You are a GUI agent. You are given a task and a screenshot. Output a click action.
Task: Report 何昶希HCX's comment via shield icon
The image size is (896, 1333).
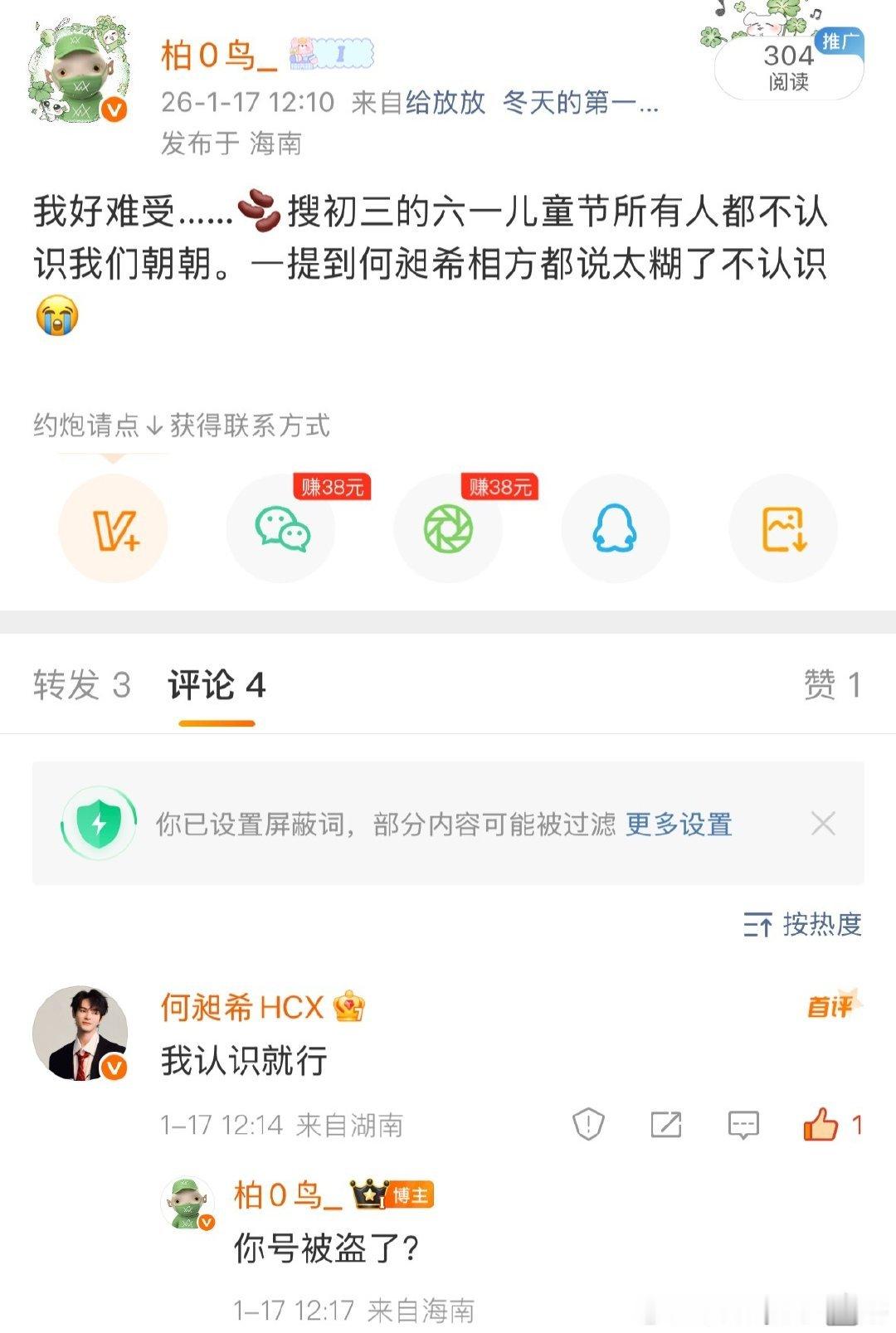589,1121
